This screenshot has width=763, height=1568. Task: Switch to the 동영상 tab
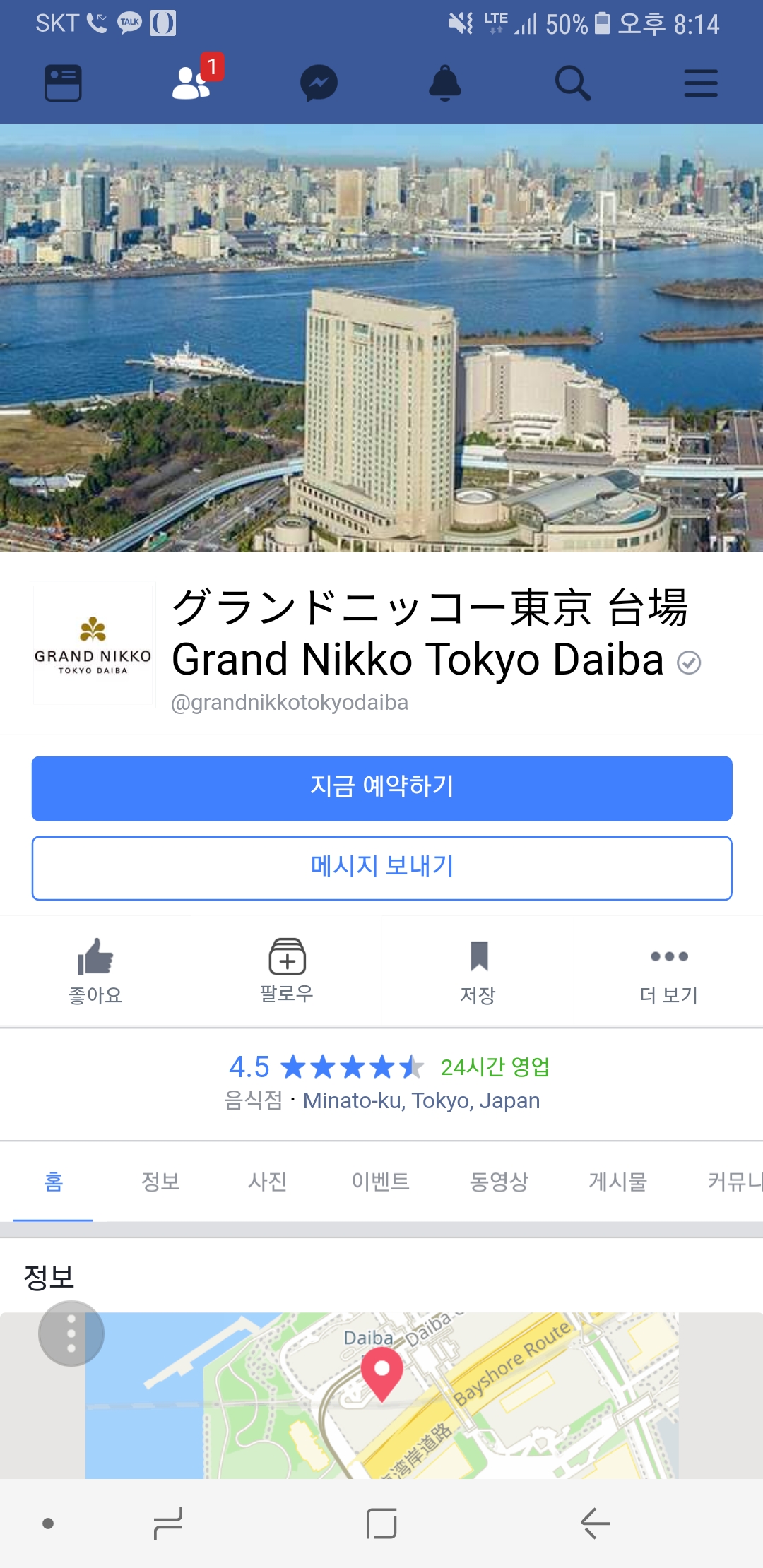(x=499, y=1182)
